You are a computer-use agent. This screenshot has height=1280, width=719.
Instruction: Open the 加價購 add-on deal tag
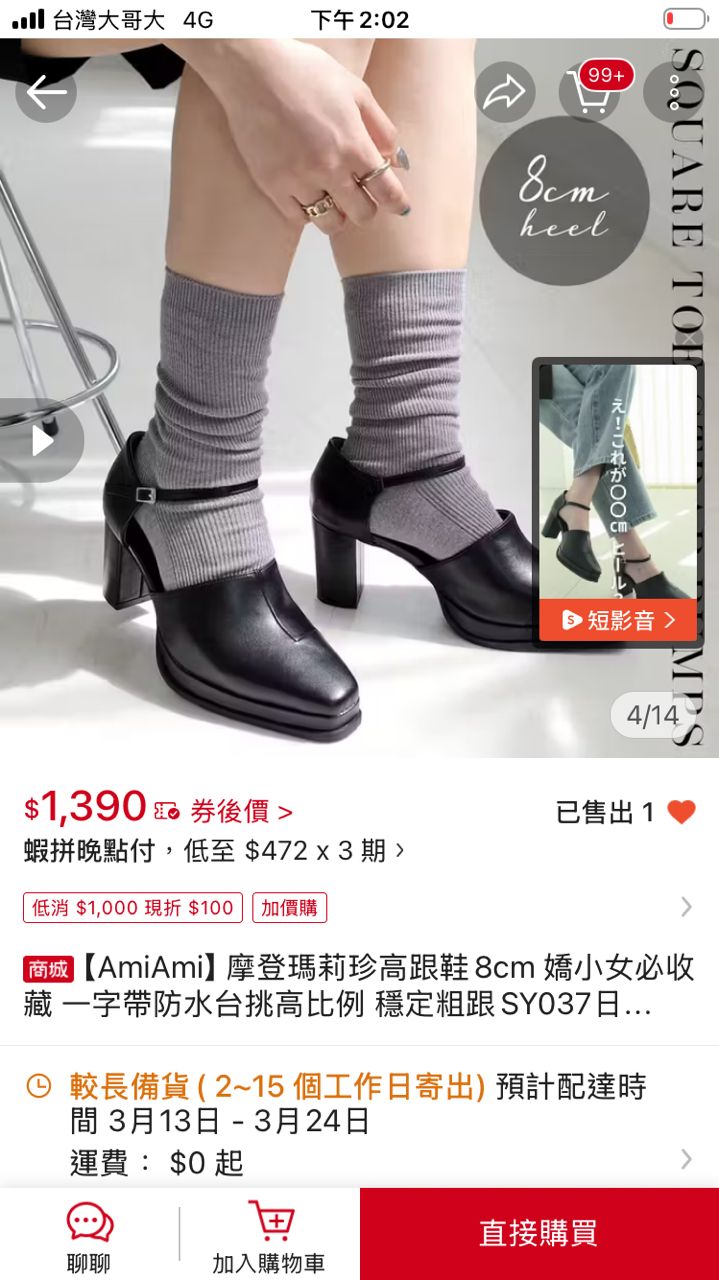point(289,908)
